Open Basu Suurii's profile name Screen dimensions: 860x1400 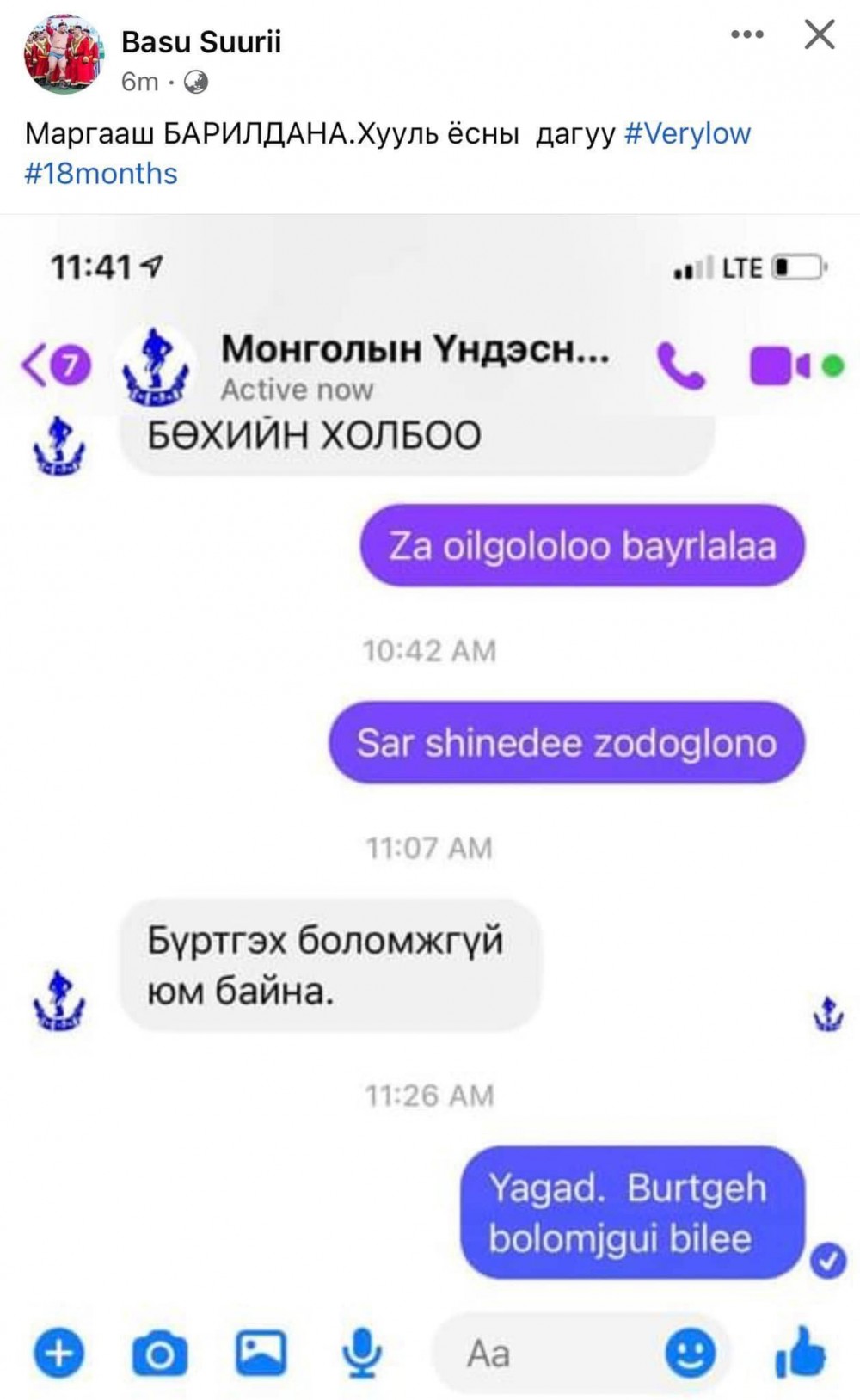pos(201,41)
